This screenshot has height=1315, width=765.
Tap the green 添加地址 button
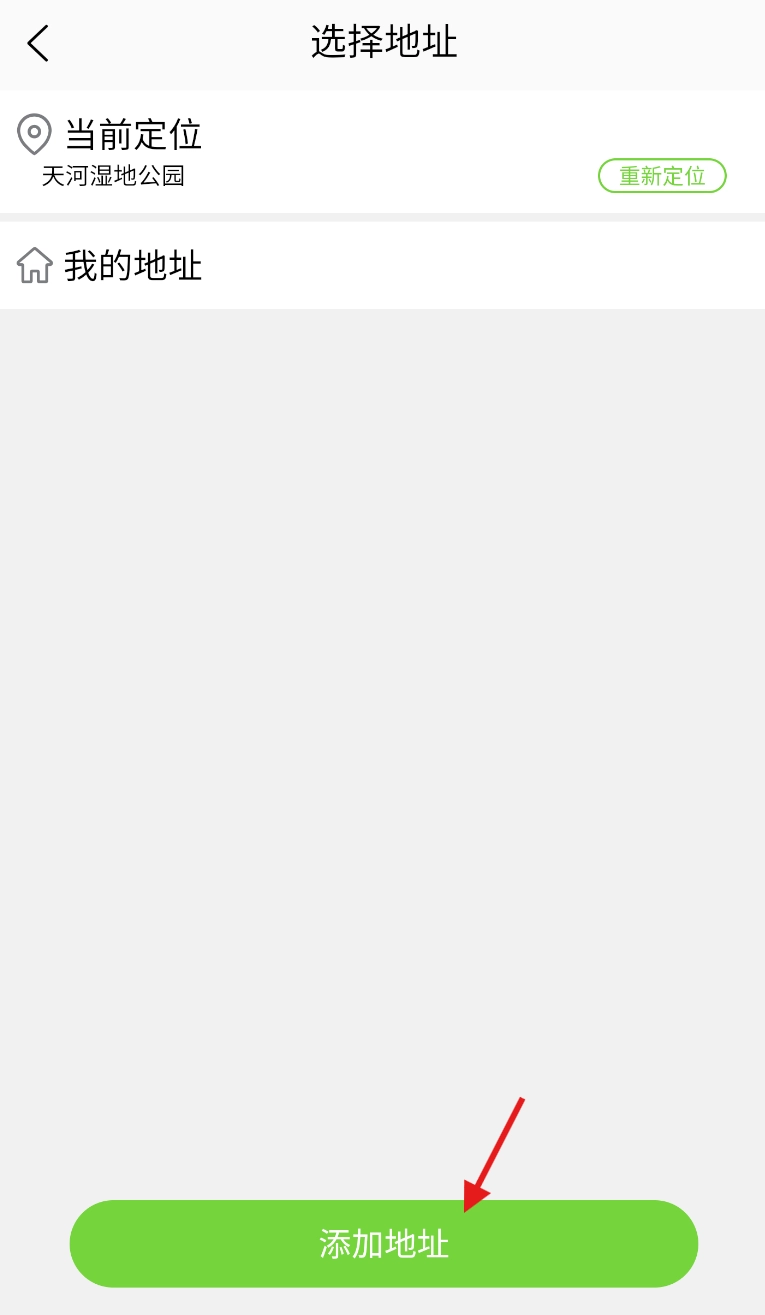(x=383, y=1243)
